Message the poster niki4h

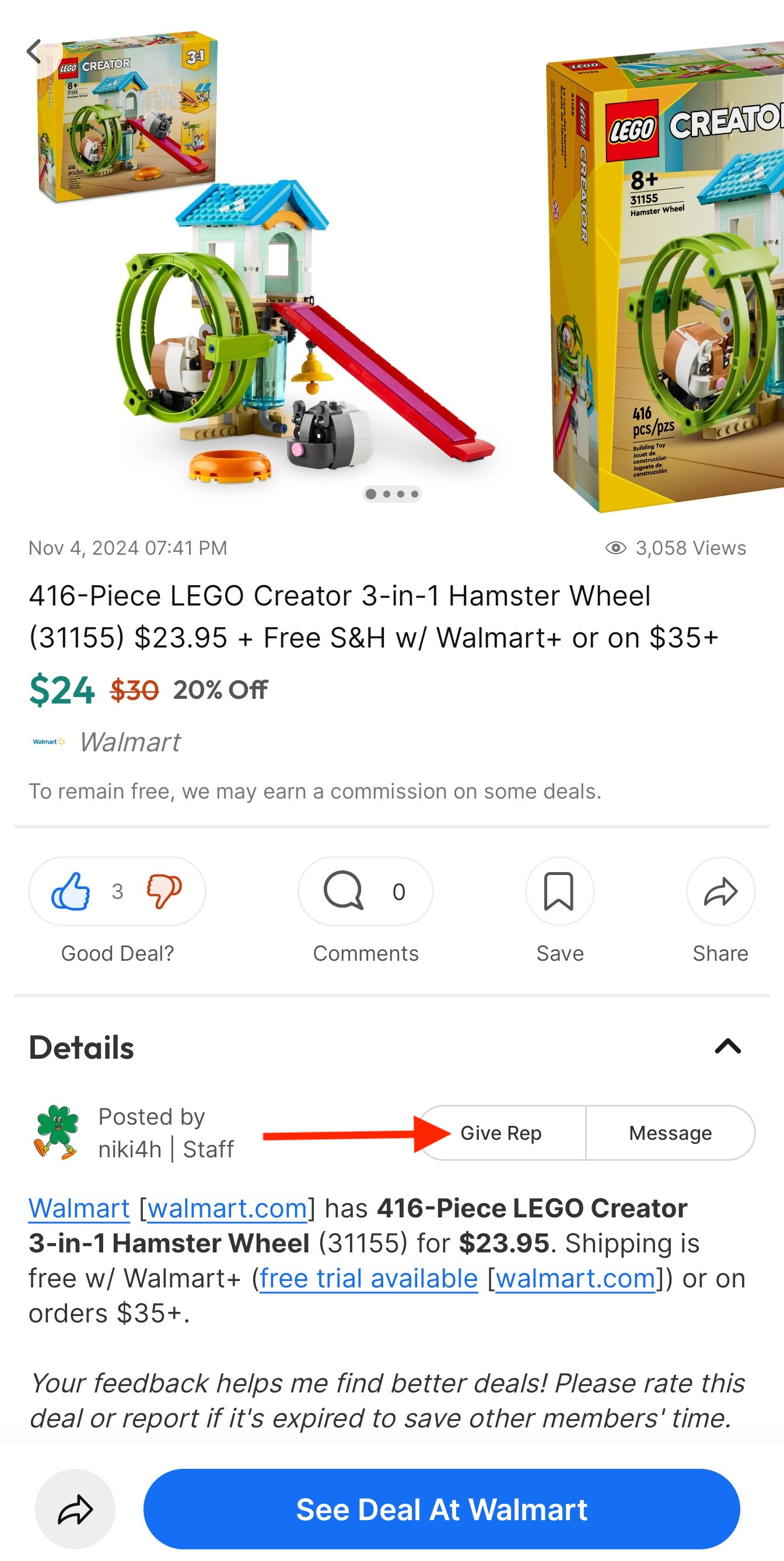(670, 1133)
